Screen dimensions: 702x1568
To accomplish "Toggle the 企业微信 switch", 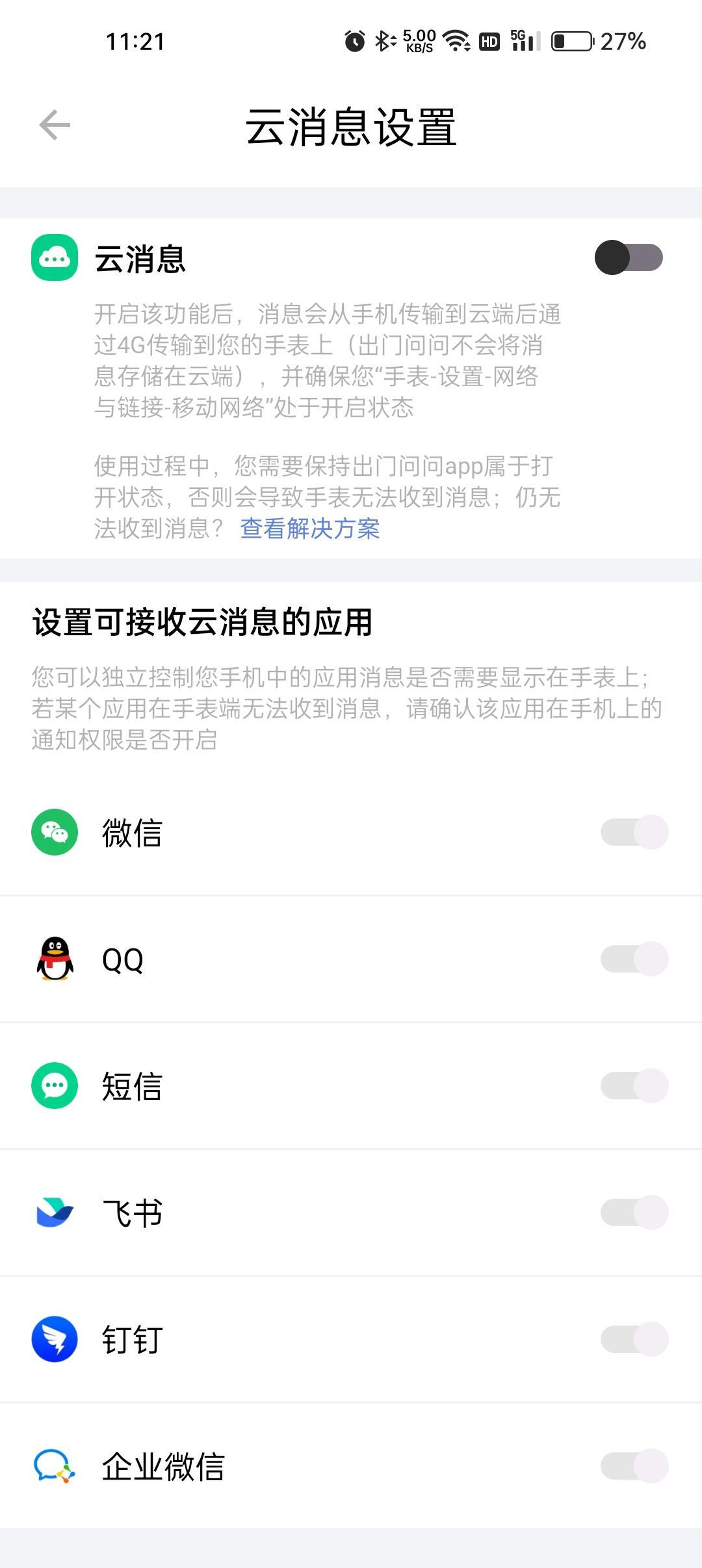I will click(x=634, y=1466).
